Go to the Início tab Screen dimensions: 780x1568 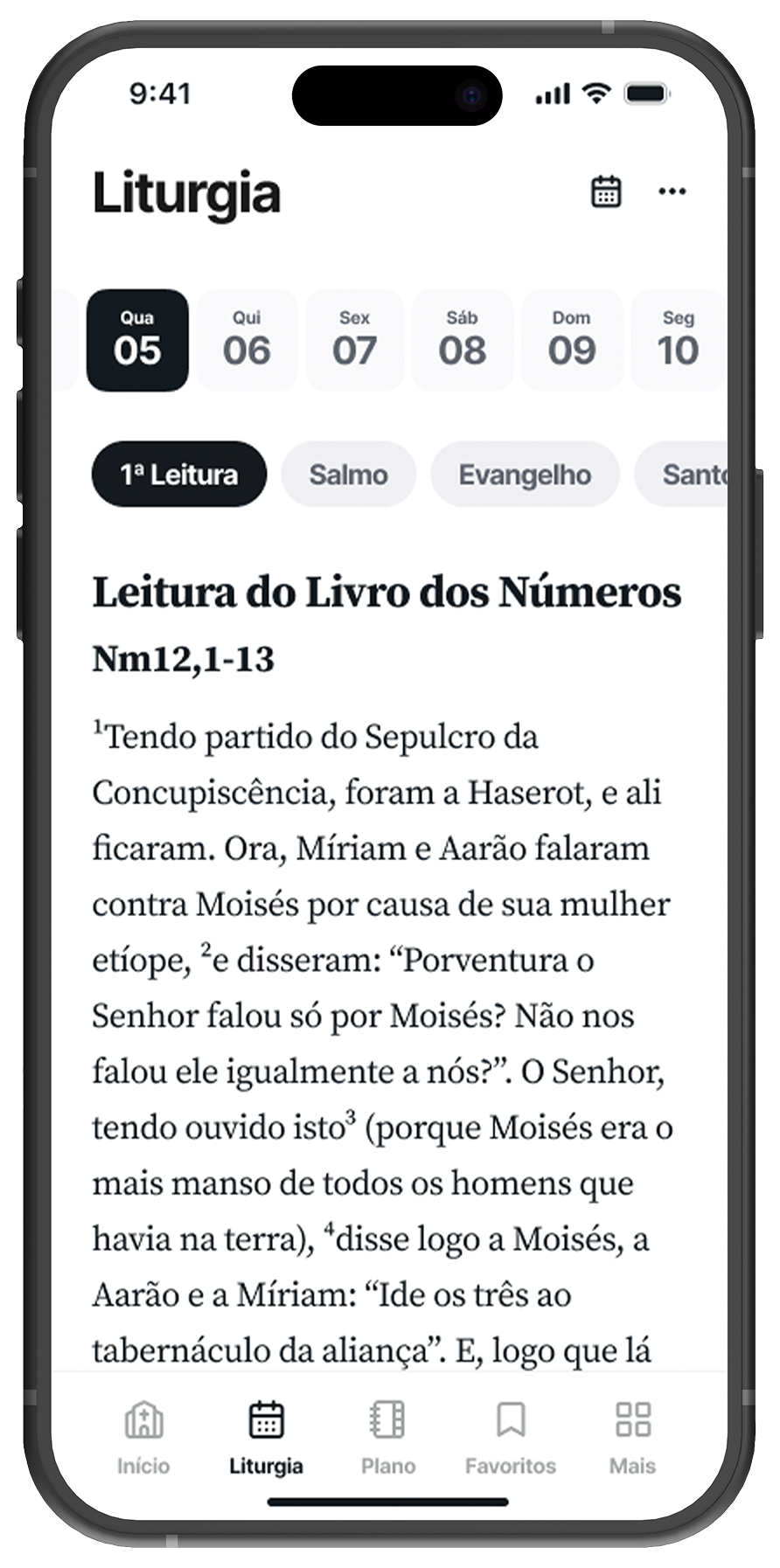tap(143, 1438)
